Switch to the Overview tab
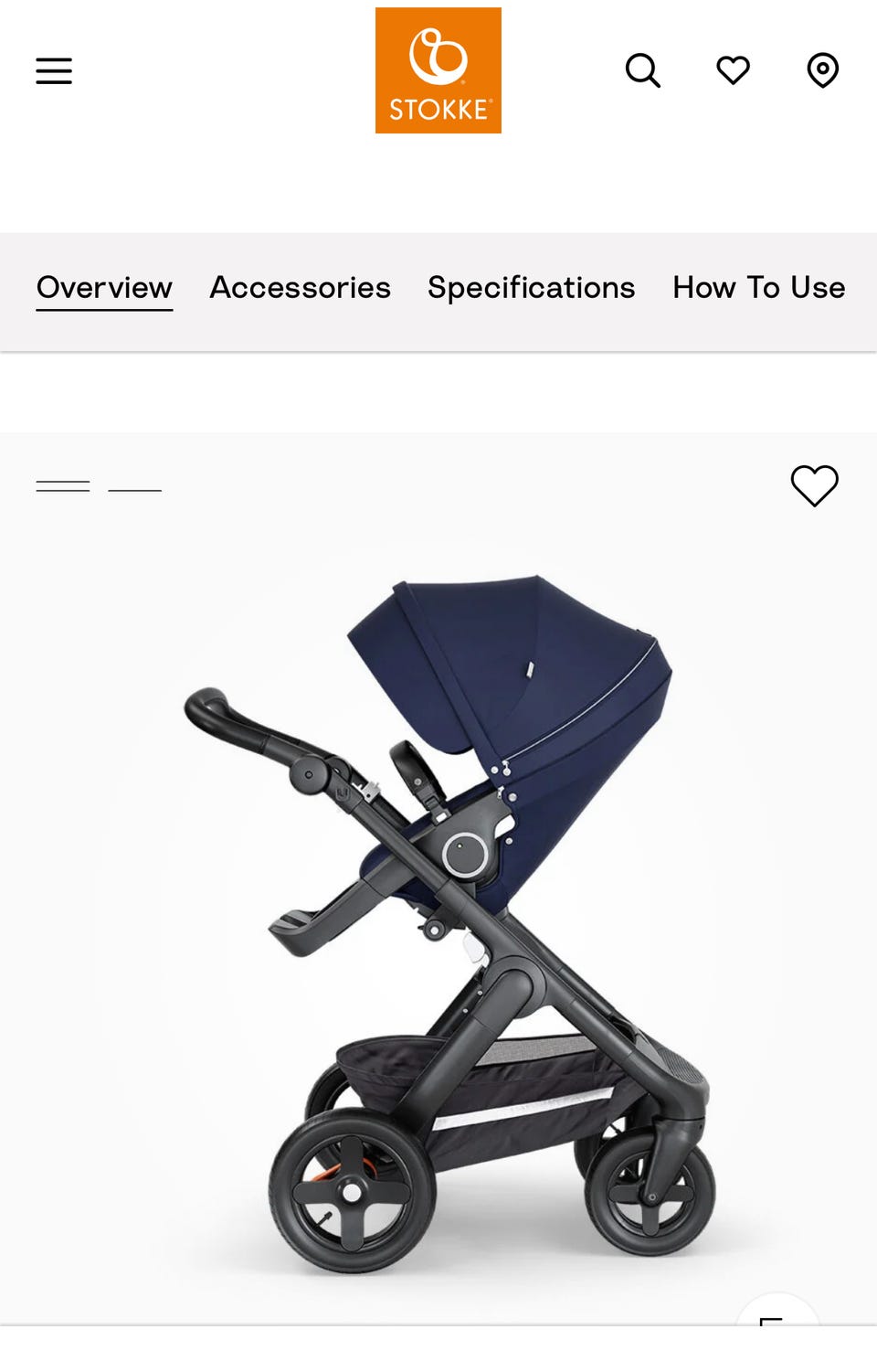 [x=104, y=288]
